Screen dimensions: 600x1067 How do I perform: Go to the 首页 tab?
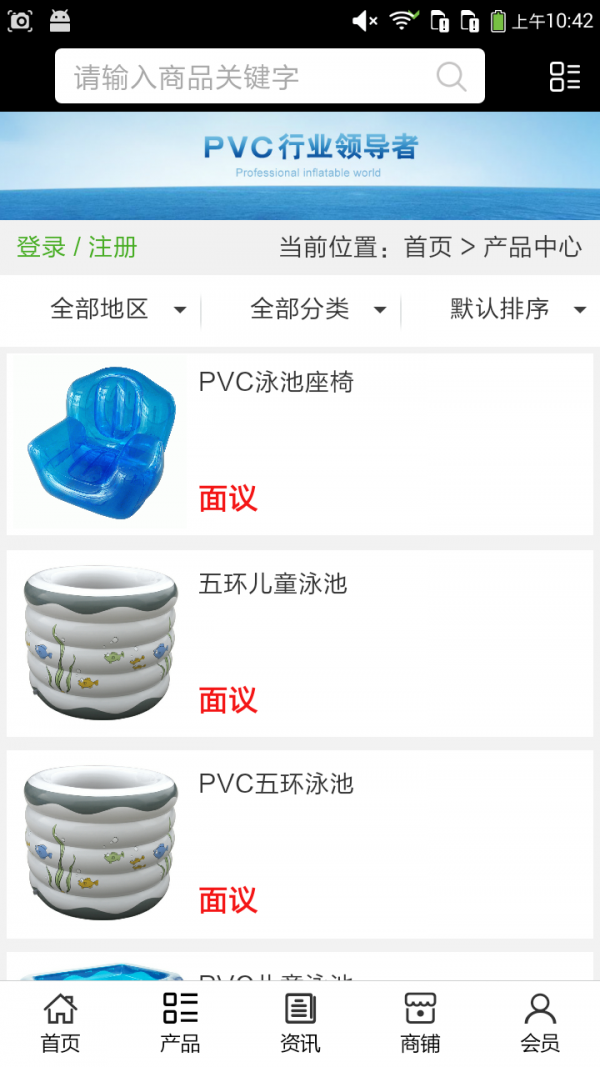click(60, 1023)
